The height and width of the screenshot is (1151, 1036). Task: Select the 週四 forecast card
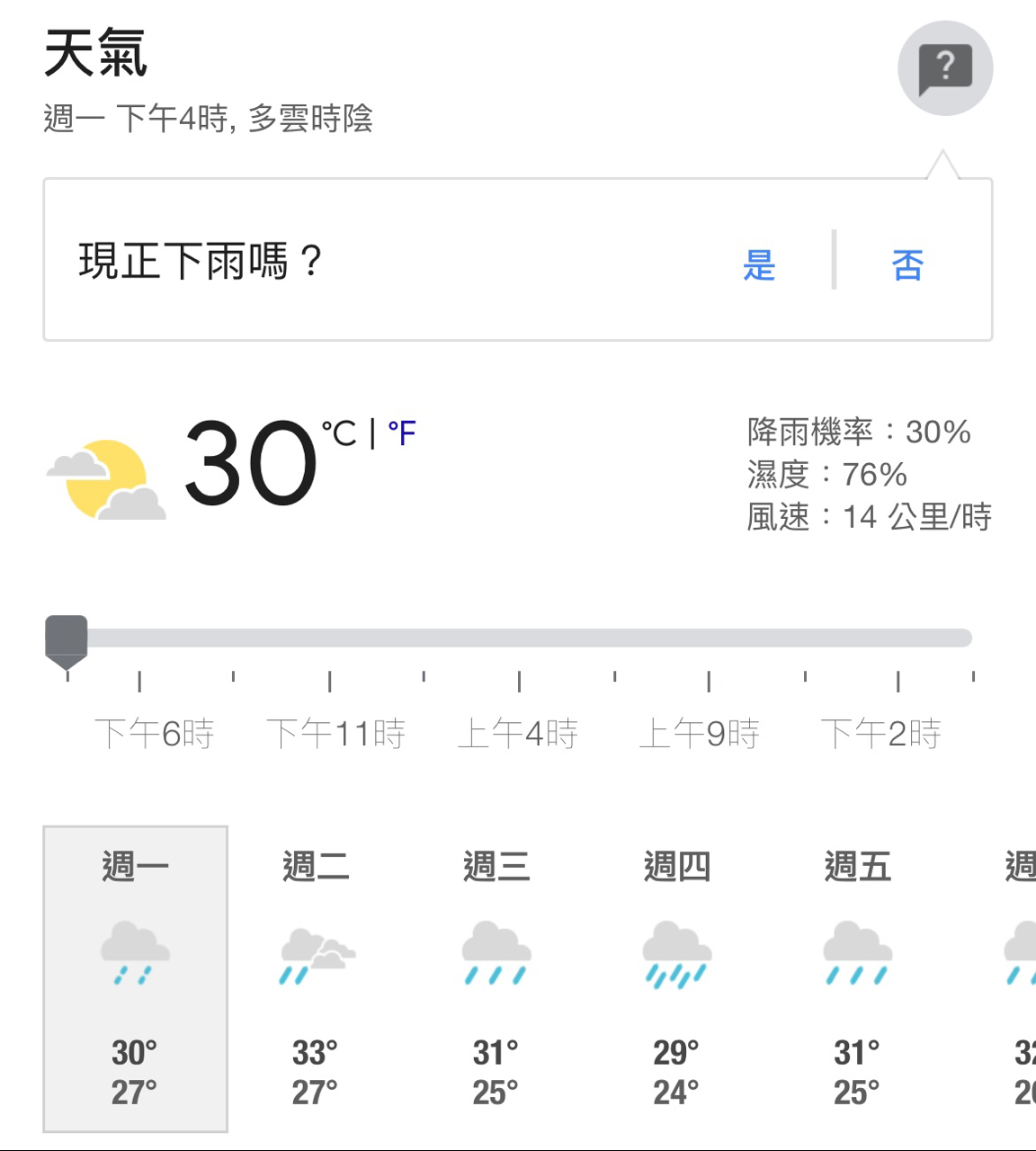pyautogui.click(x=677, y=977)
